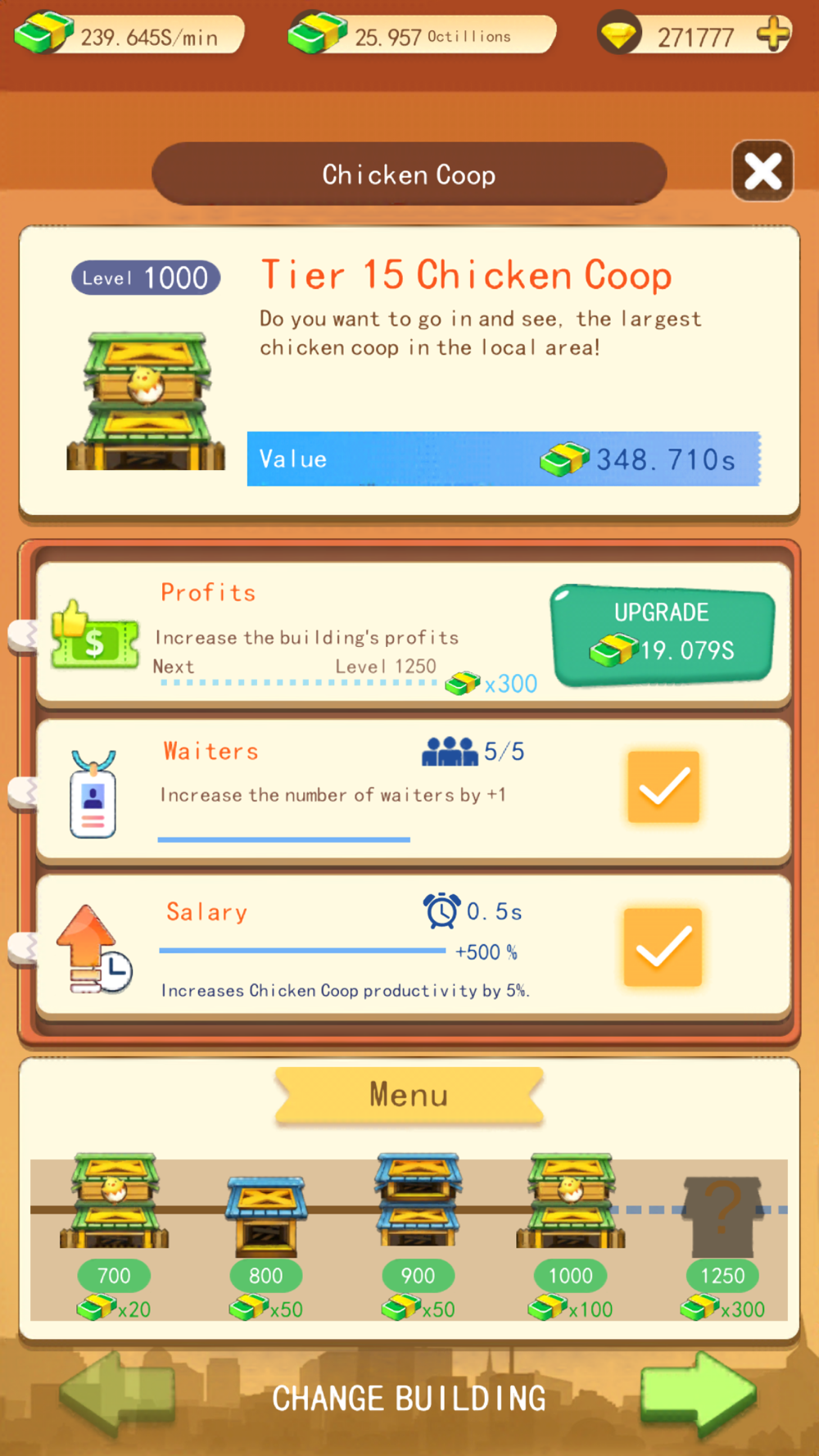
Task: Upgrade profits for 19.079S
Action: [663, 635]
